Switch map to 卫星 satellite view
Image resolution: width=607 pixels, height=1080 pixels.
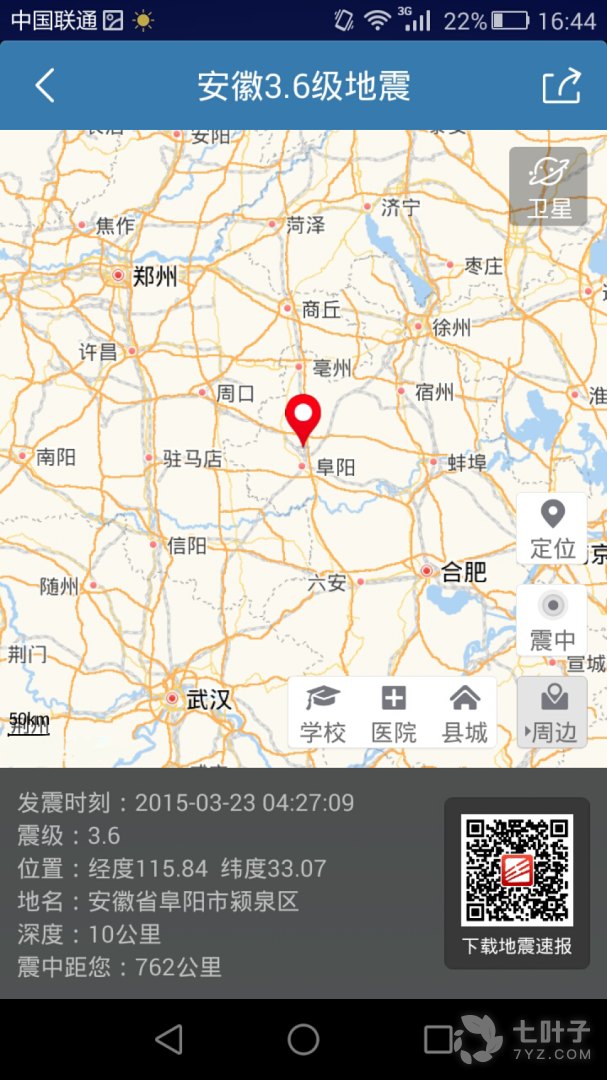pos(548,186)
